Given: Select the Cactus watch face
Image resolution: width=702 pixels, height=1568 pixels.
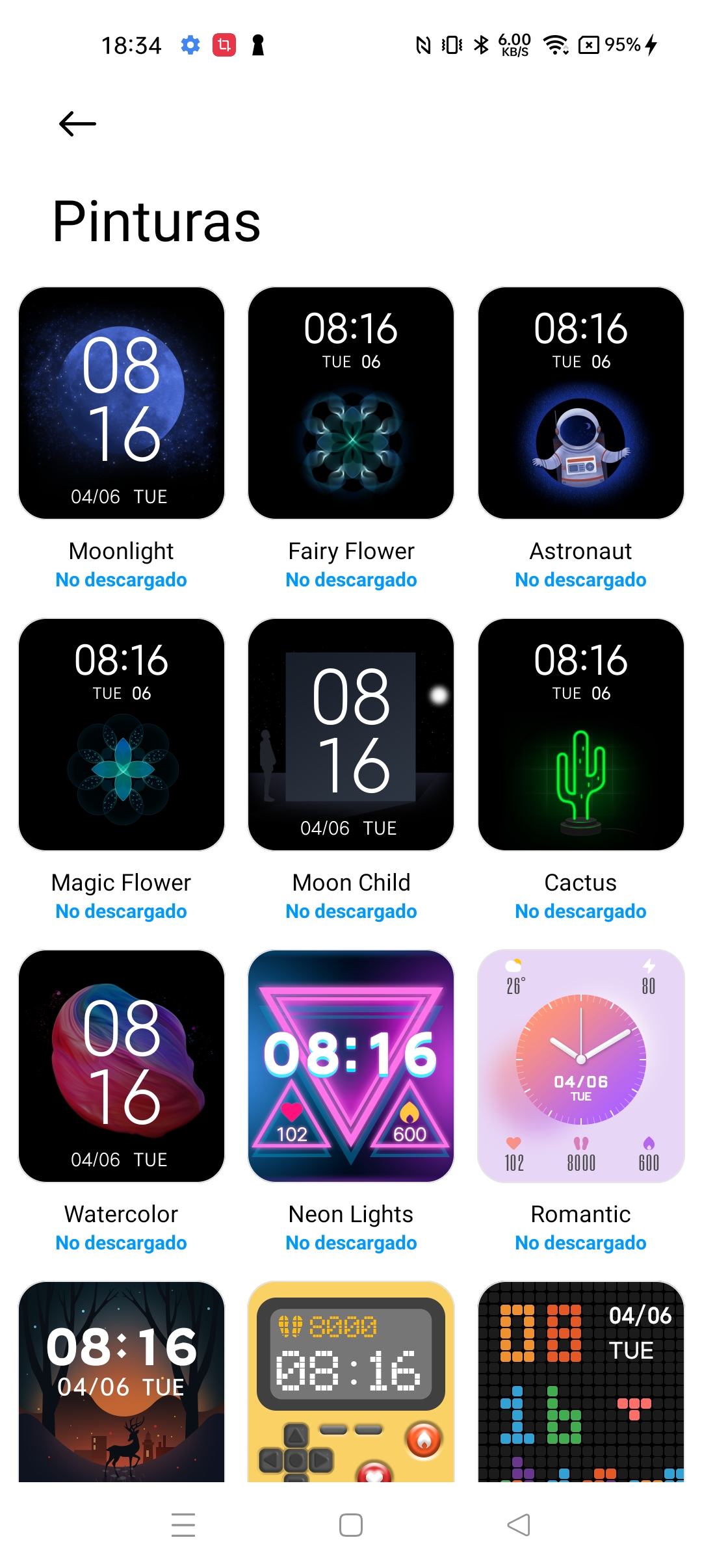Looking at the screenshot, I should click(581, 735).
